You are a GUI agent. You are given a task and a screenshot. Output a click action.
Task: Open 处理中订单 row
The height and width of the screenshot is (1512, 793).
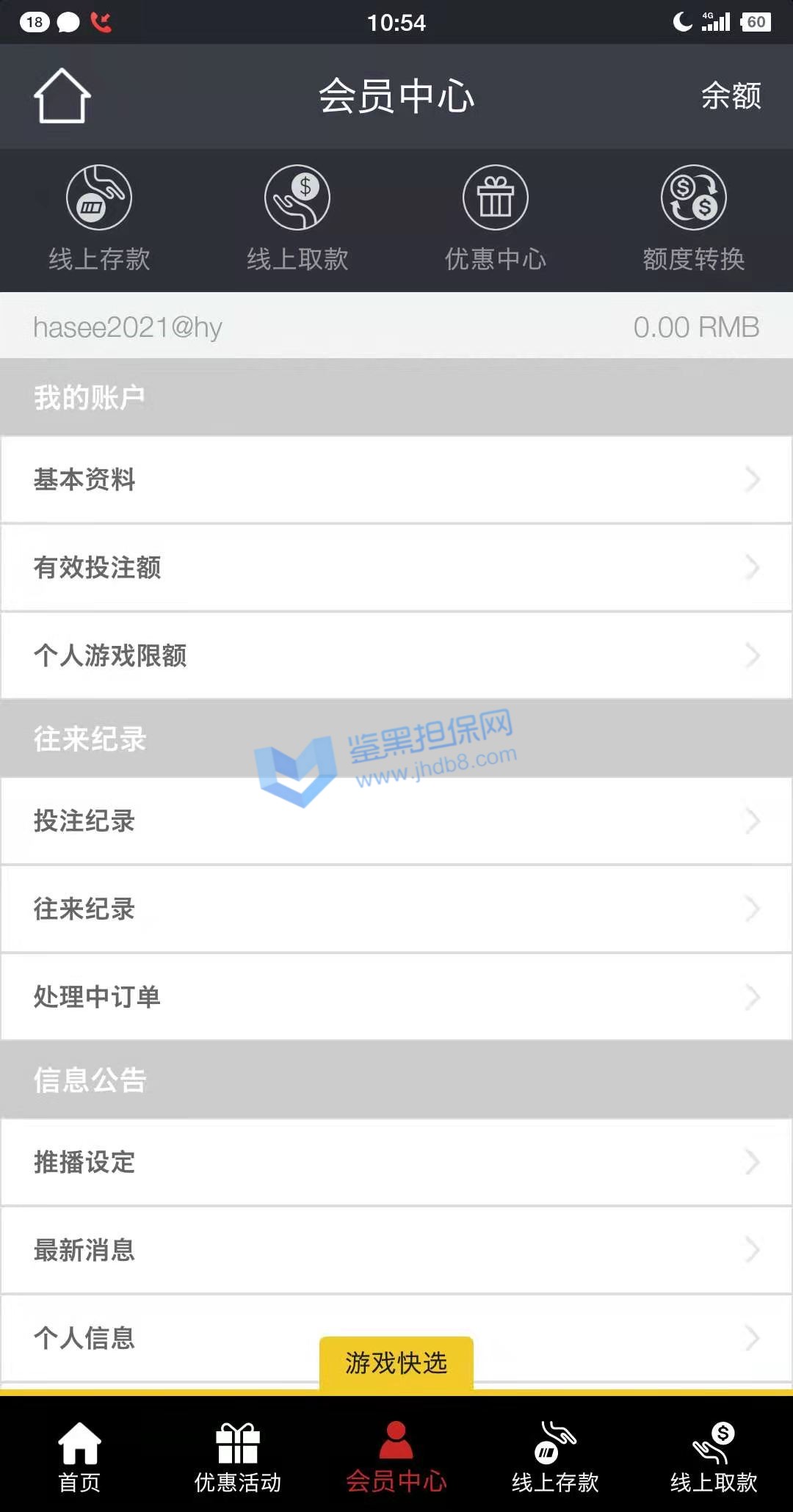pyautogui.click(x=396, y=997)
